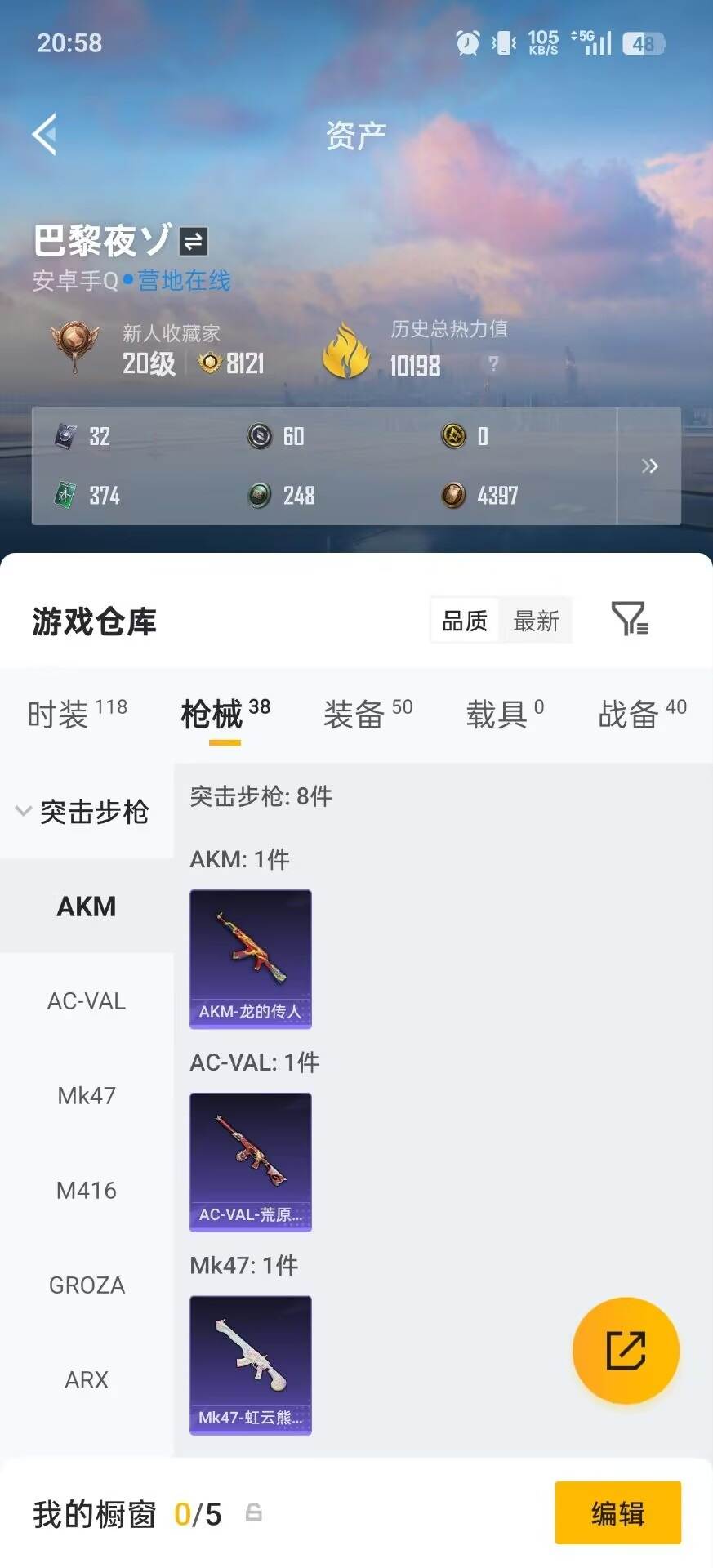Click the card icon showing 32
Screen dimensions: 713x1568
(64, 437)
